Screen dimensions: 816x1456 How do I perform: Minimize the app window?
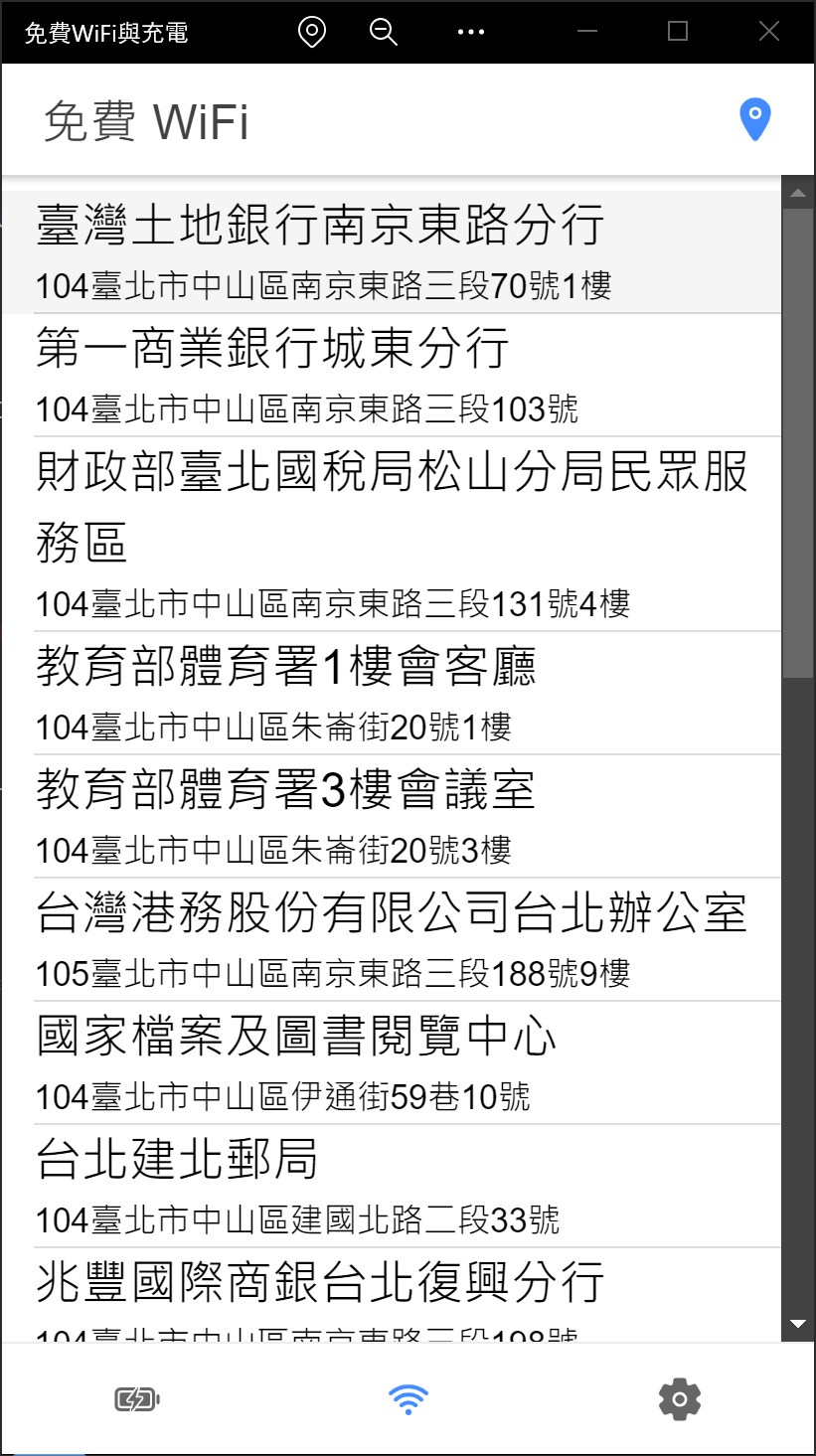pyautogui.click(x=587, y=32)
